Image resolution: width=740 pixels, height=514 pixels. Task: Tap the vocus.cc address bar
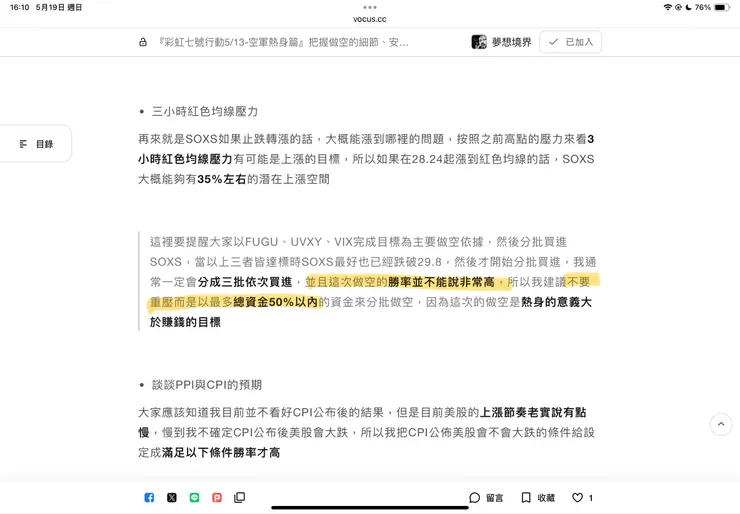(369, 18)
